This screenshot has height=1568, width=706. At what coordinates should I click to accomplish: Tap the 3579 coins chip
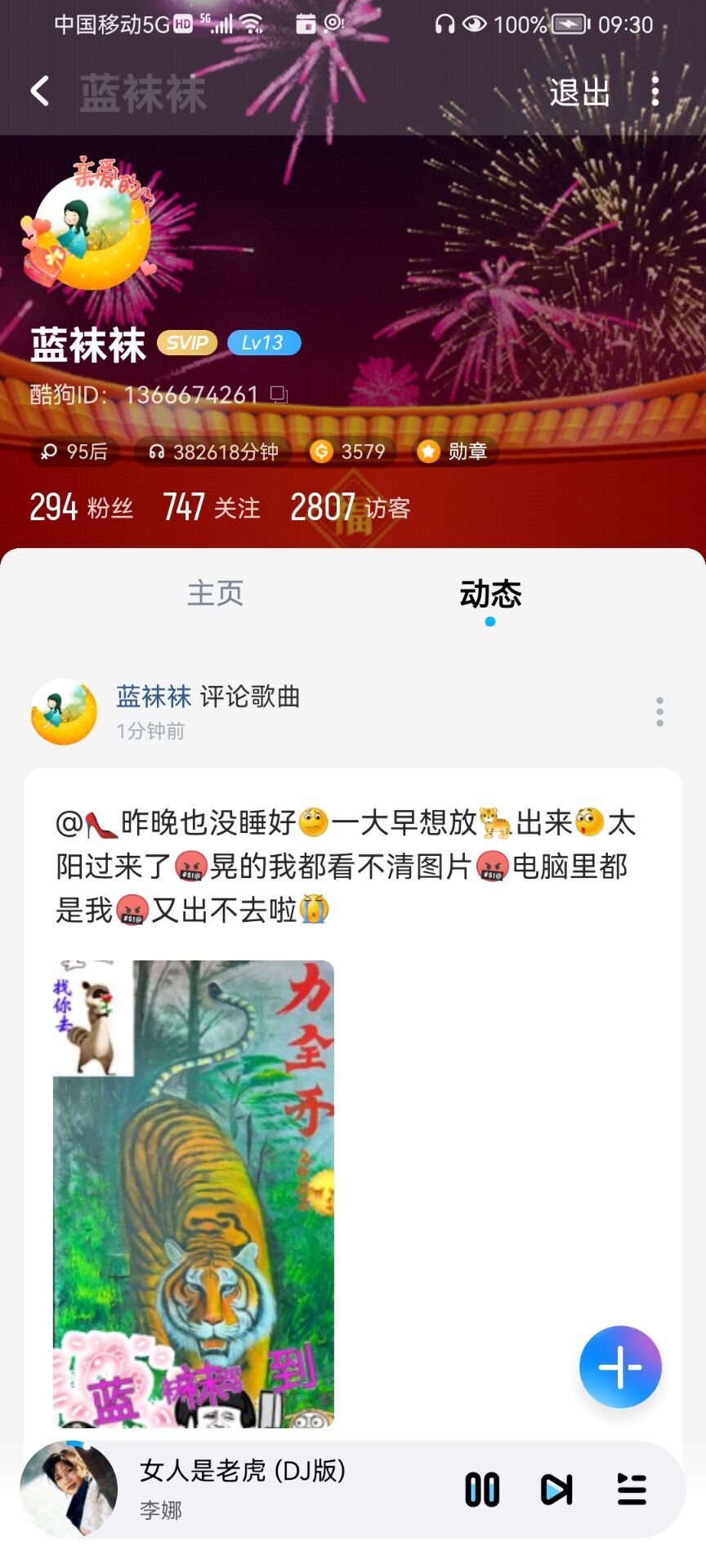click(351, 452)
